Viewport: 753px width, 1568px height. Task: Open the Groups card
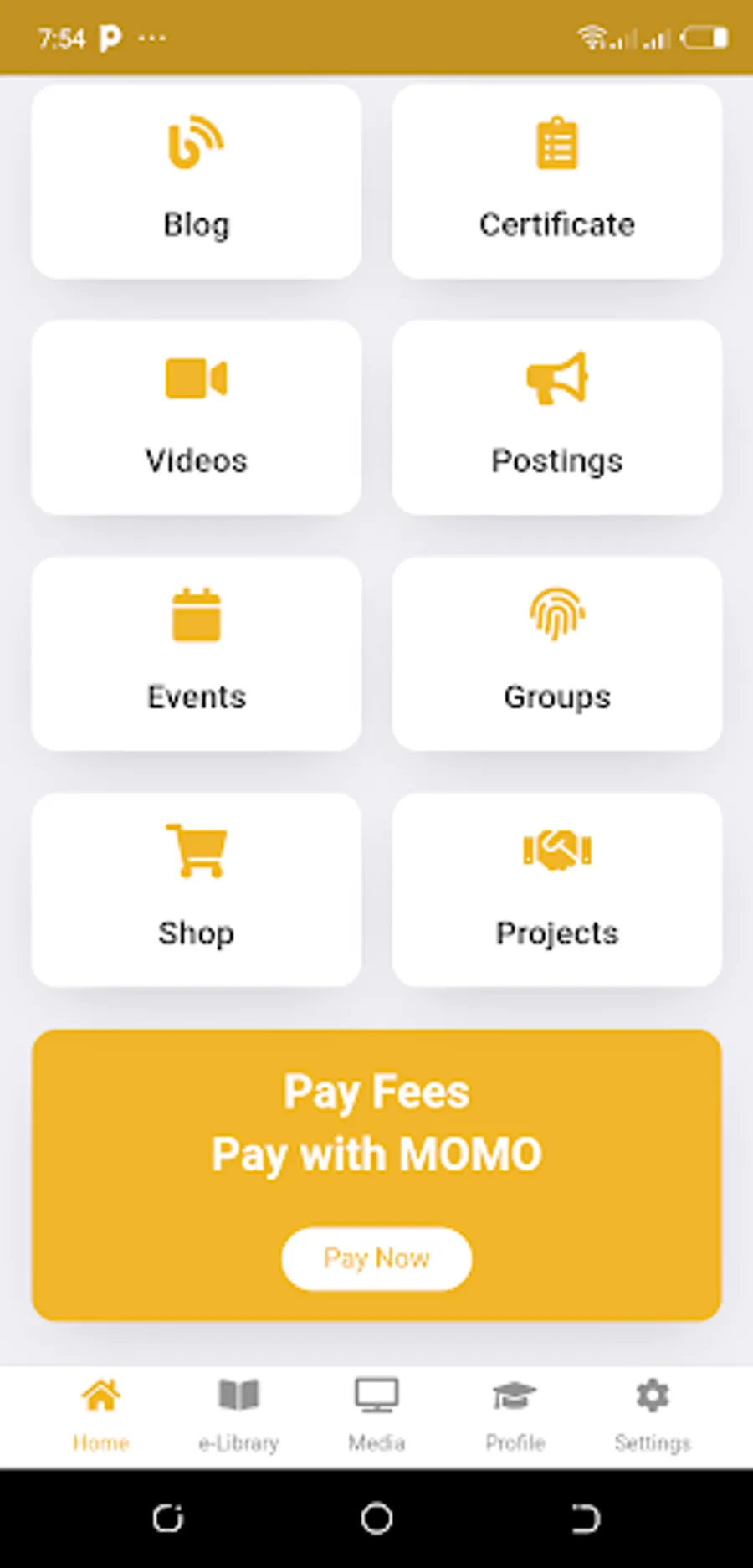pos(556,654)
